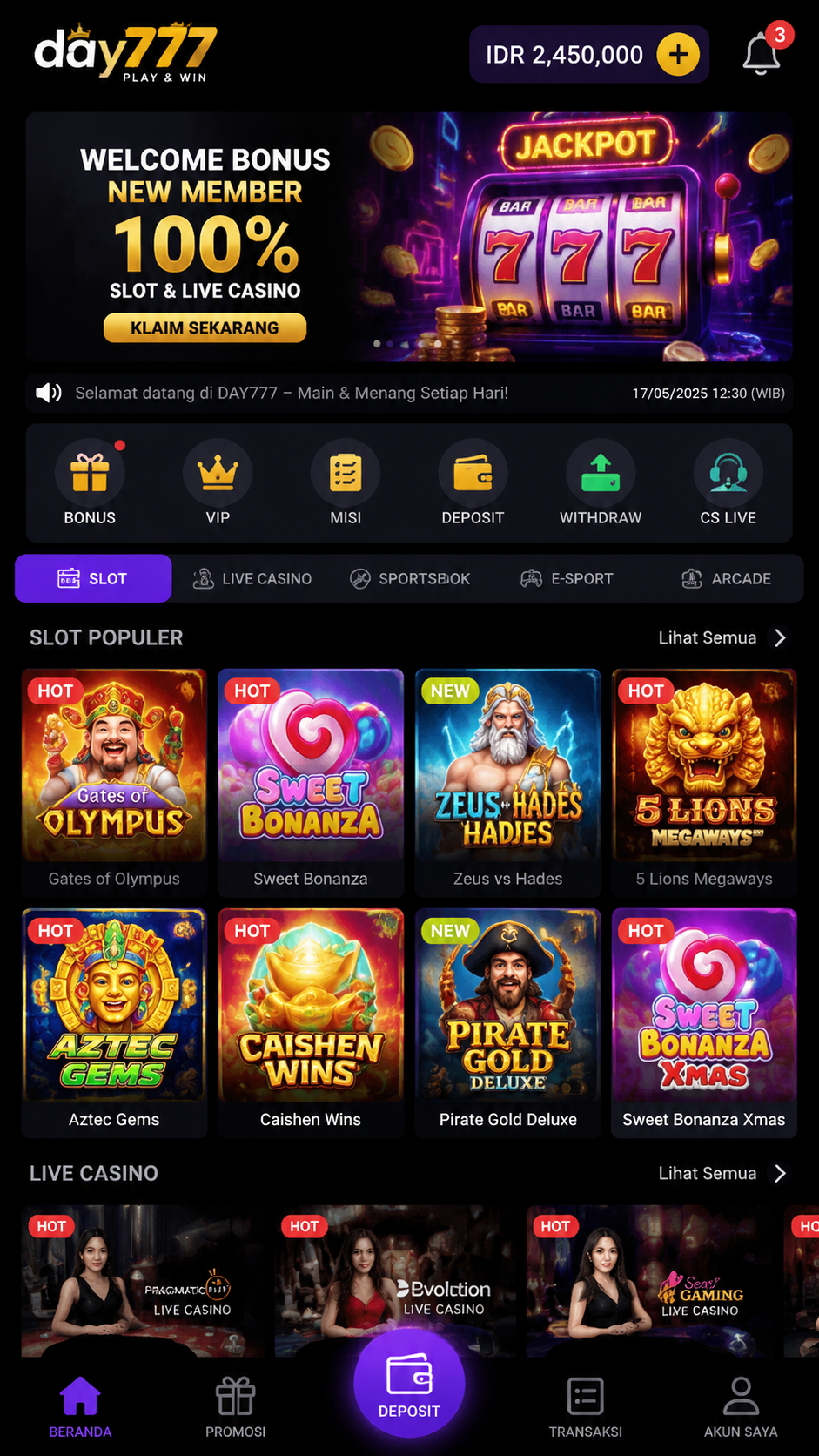Tap the plus icon beside the IDR balance
The height and width of the screenshot is (1456, 819).
tap(678, 55)
